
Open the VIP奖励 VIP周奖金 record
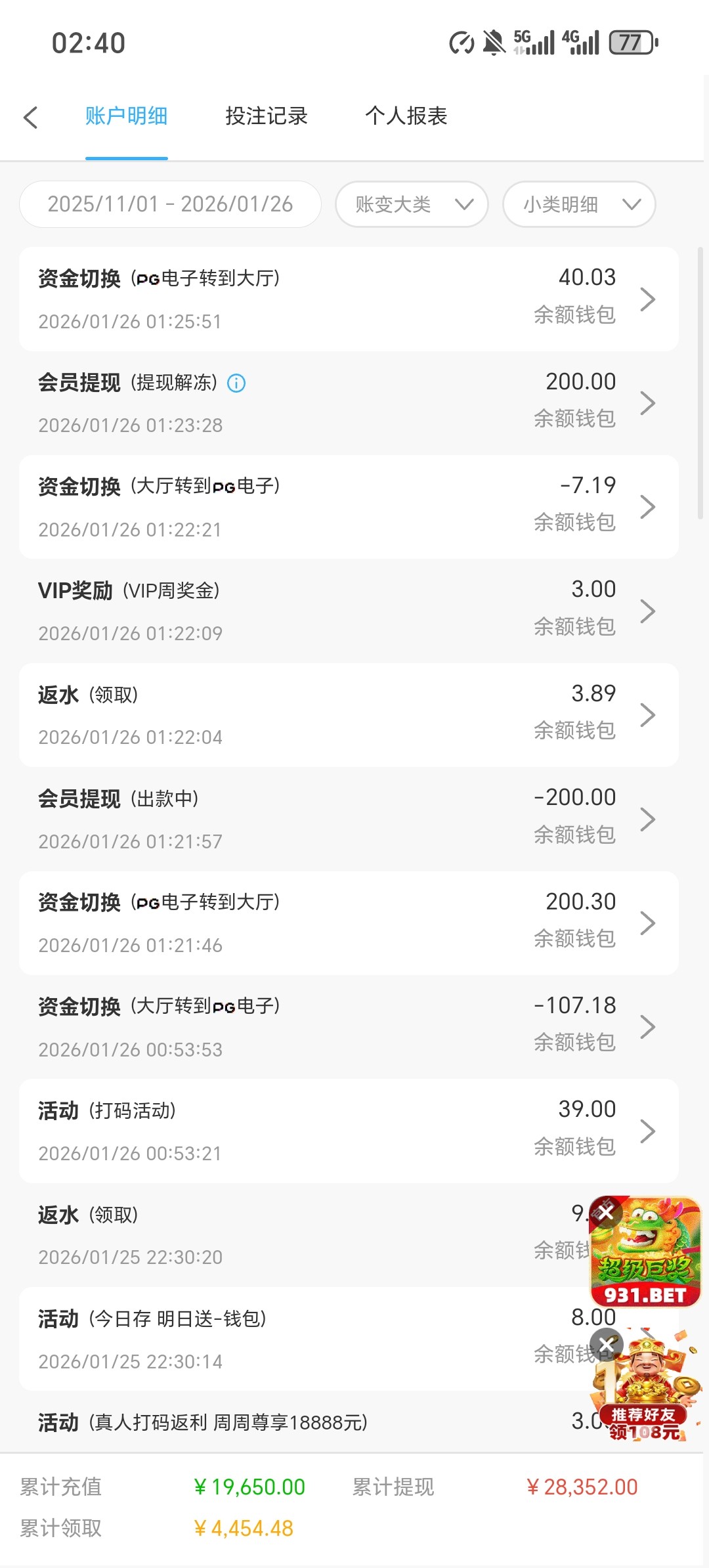coord(348,611)
